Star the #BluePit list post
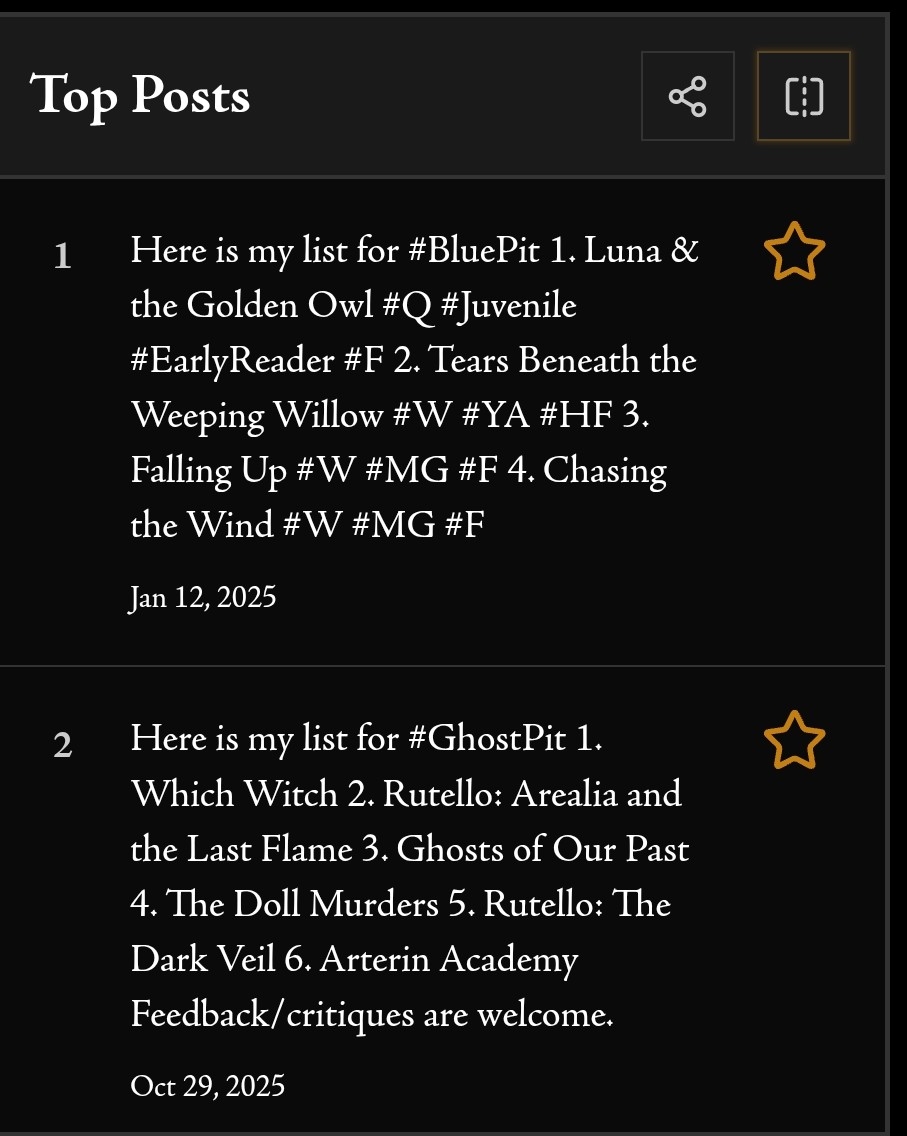This screenshot has height=1136, width=907. coord(794,252)
